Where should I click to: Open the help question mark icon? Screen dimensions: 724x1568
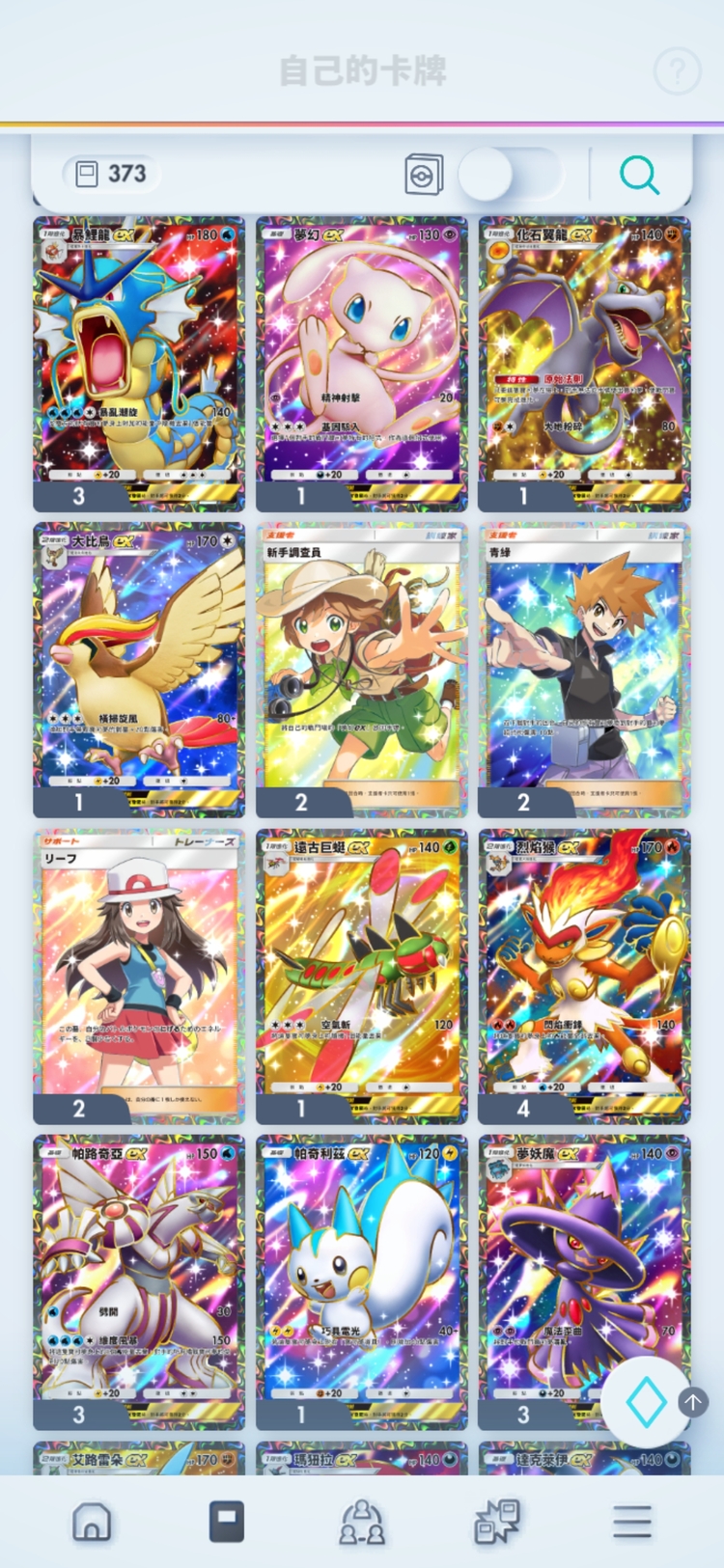(678, 70)
